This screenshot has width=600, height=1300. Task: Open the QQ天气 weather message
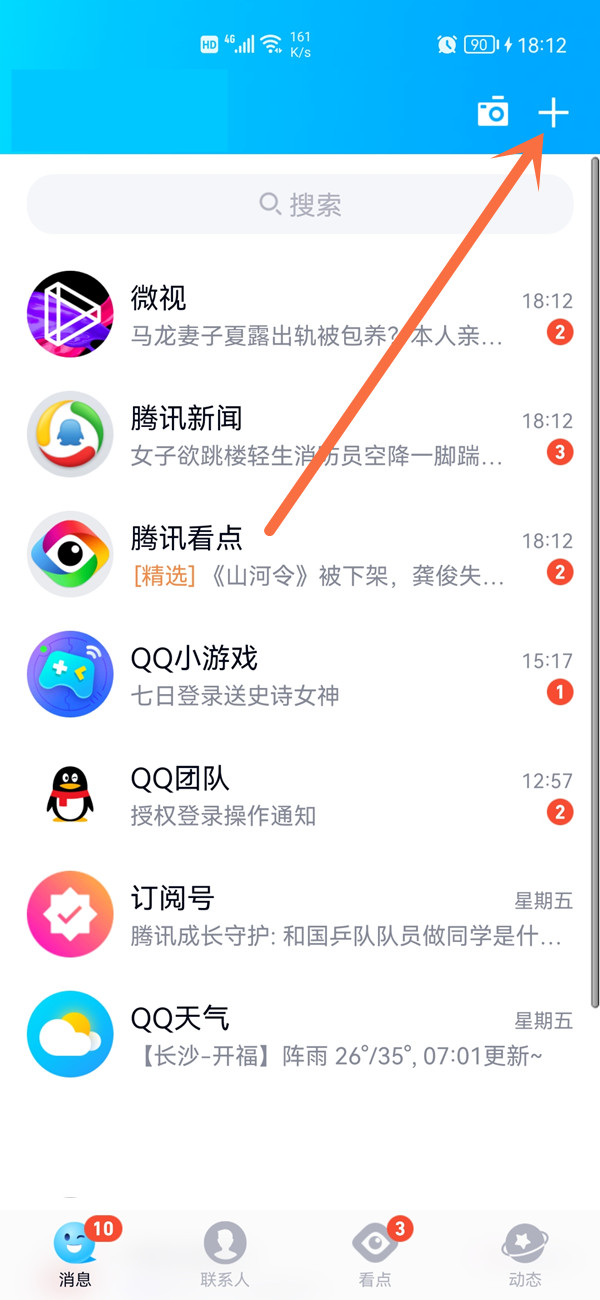coord(300,1034)
